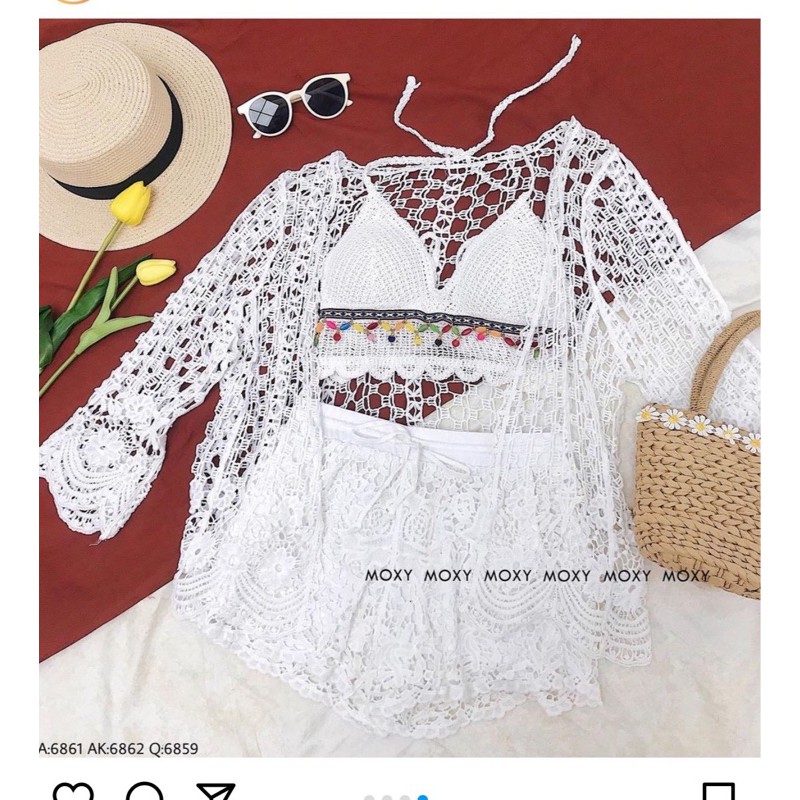Tap the carousel page indicator dots
Screen dimensions: 800x800
point(397,798)
